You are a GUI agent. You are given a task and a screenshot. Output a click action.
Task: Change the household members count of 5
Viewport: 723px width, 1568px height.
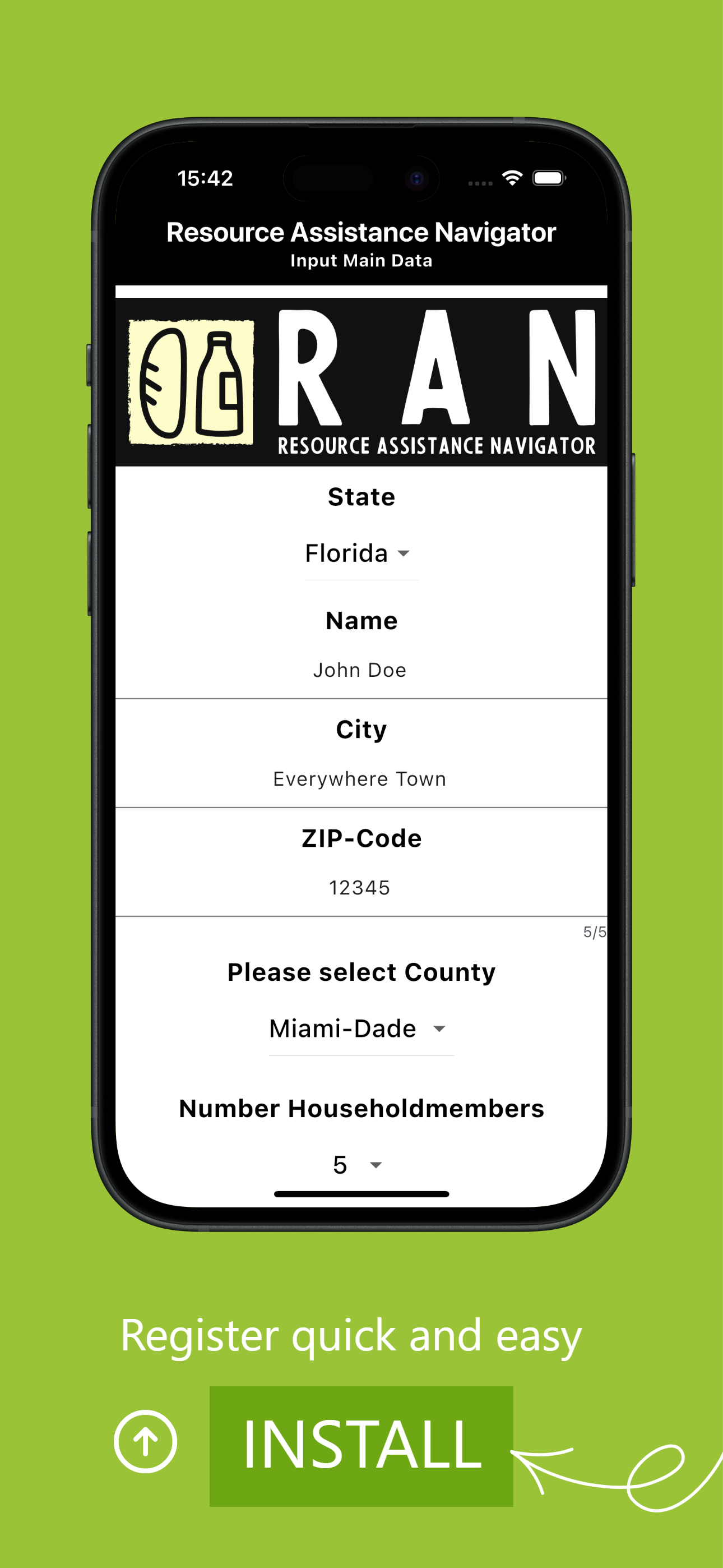341,1164
